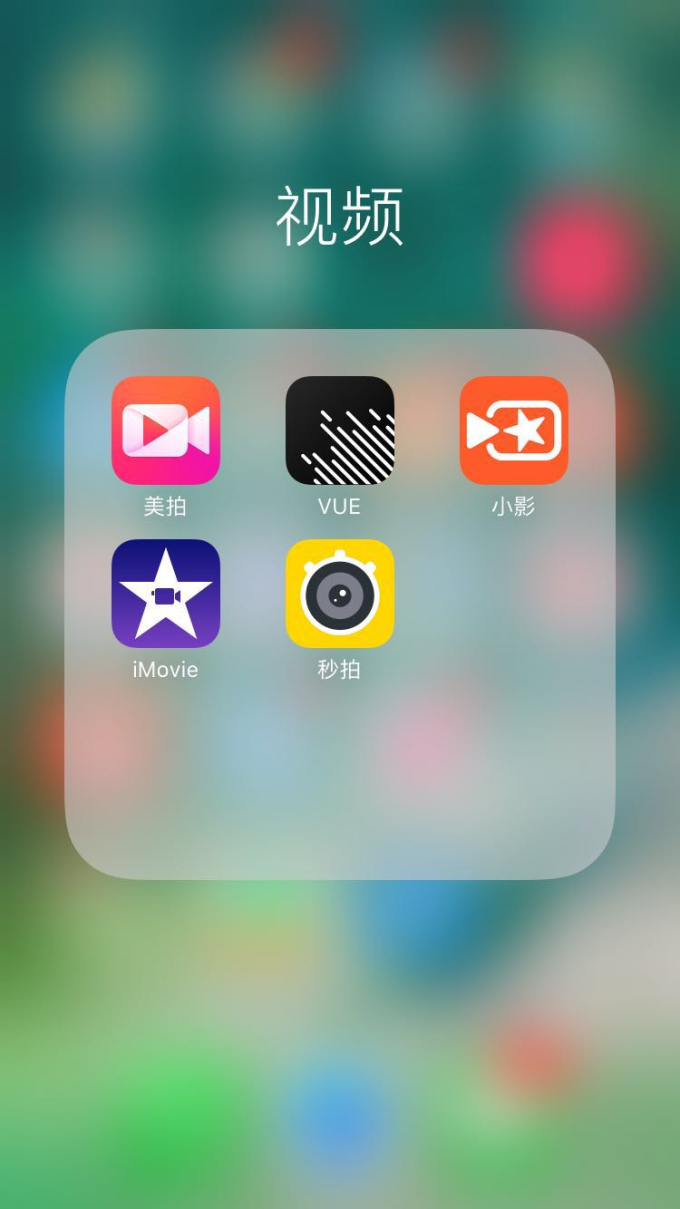The image size is (680, 1209).
Task: Open the 秒拍 app
Action: tap(339, 593)
